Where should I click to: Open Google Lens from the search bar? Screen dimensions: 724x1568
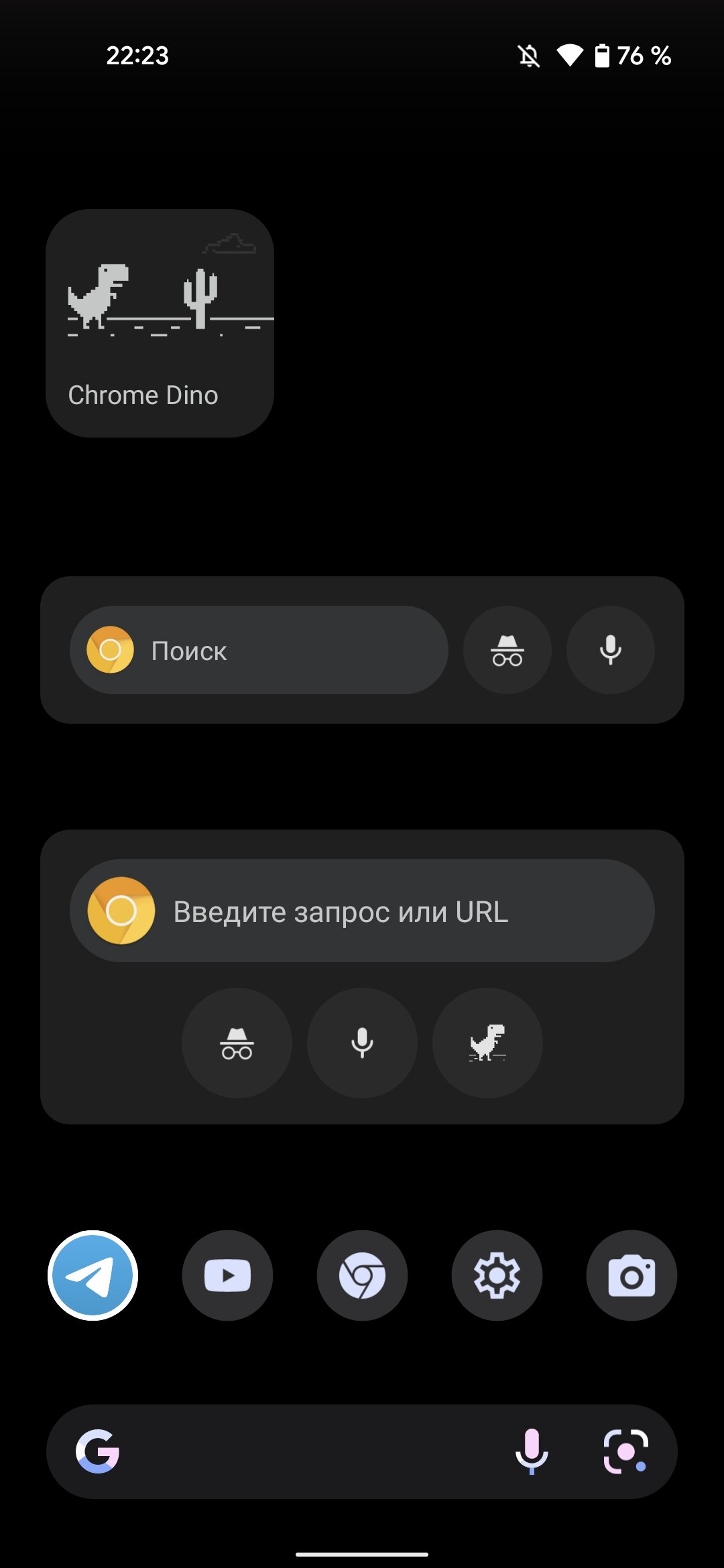click(x=626, y=1451)
